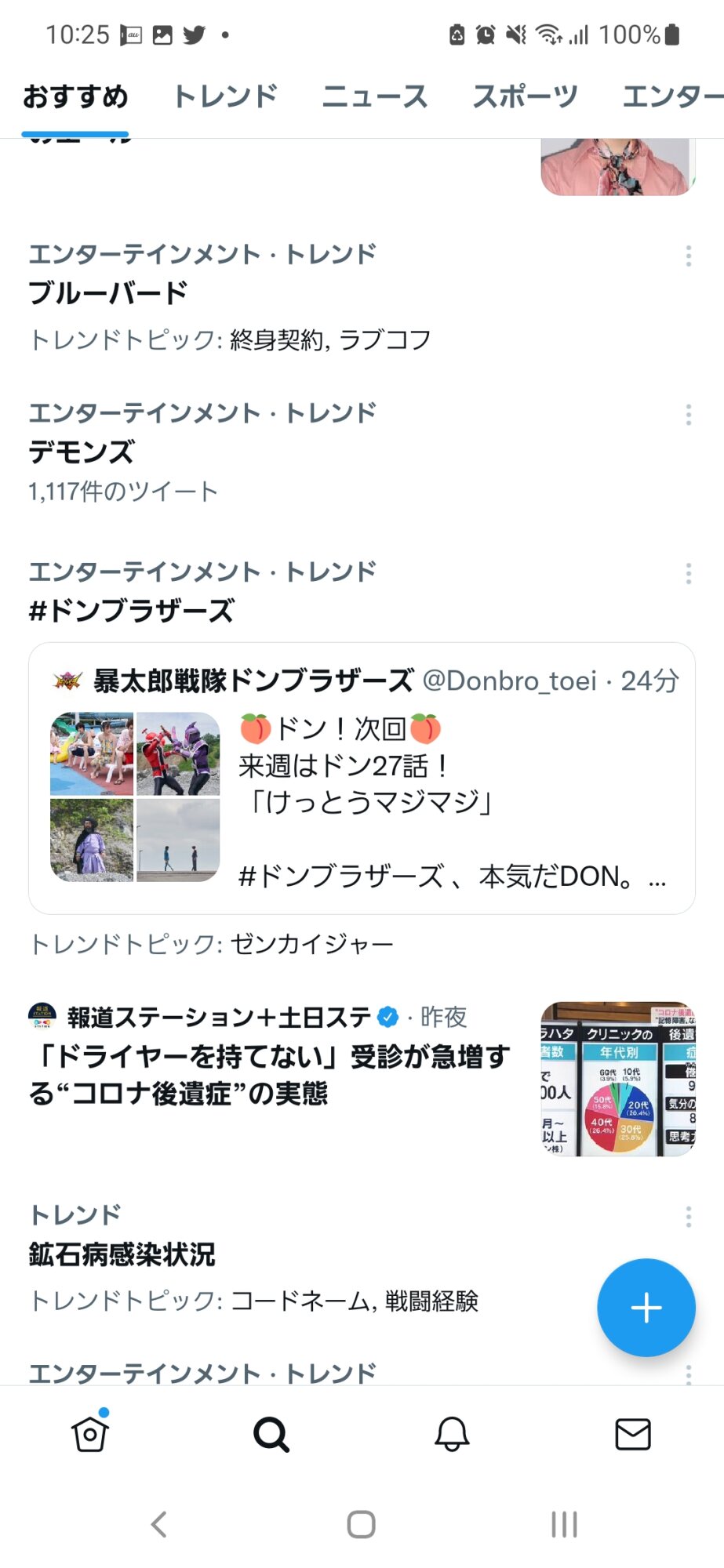The image size is (724, 1568).
Task: Open direct messages envelope
Action: point(632,1435)
